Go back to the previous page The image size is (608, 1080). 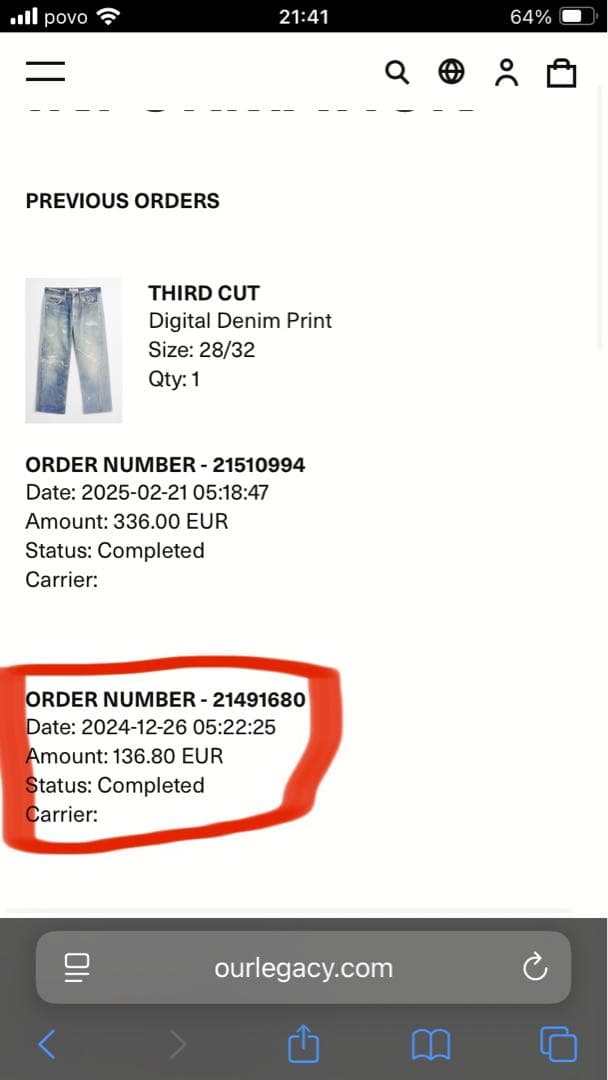point(47,1045)
